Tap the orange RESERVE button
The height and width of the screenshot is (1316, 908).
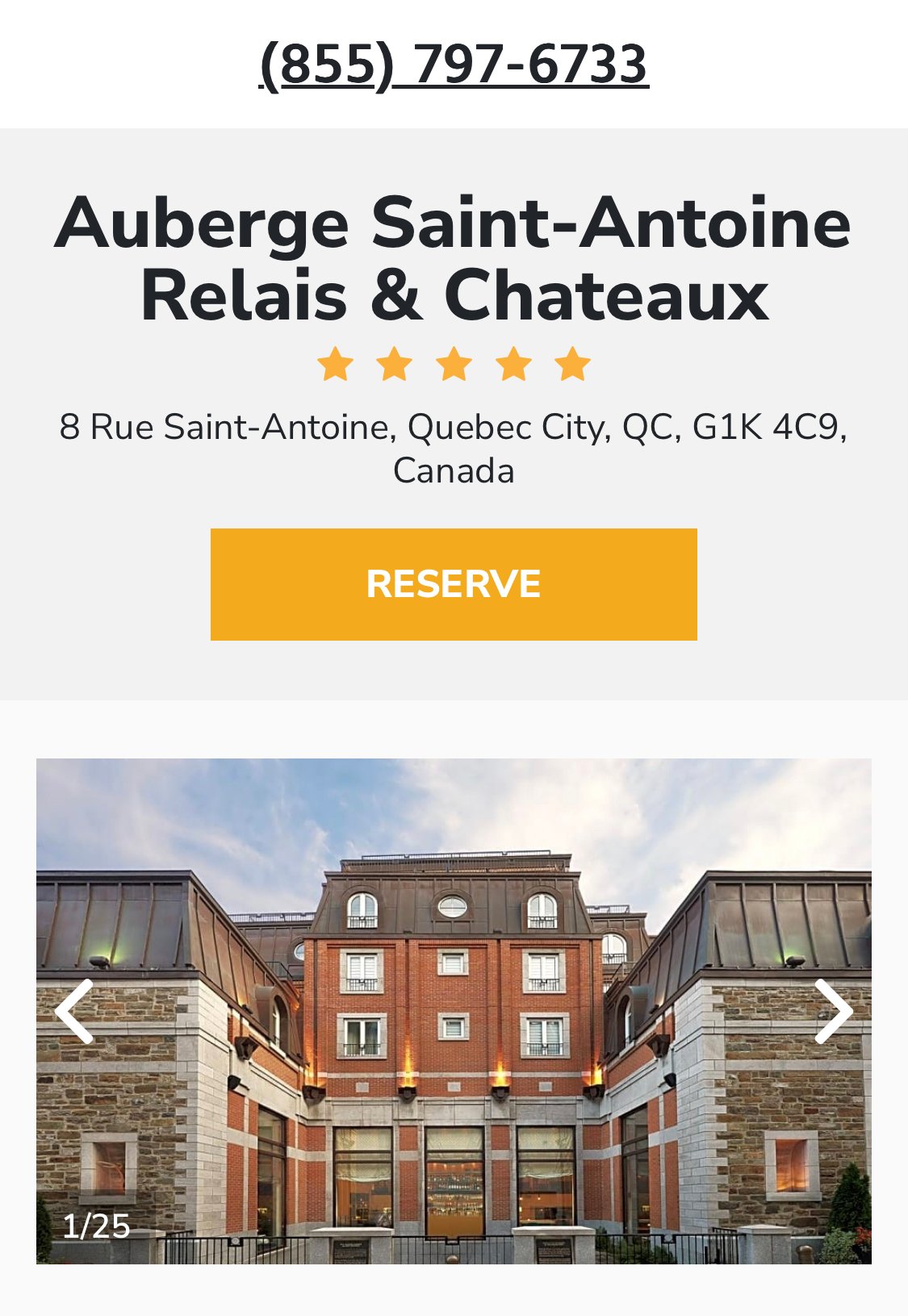[x=454, y=584]
